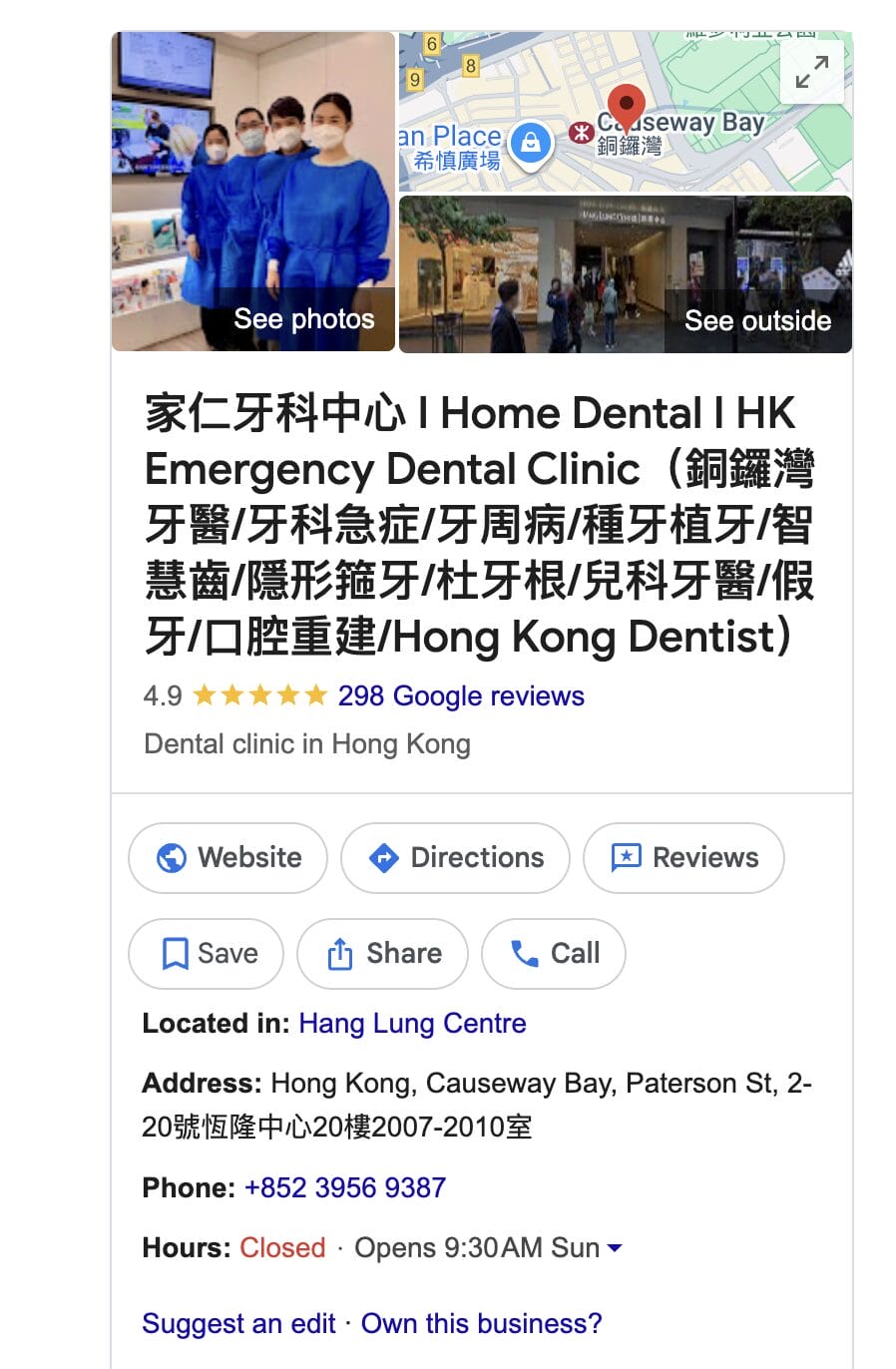
Task: Click the phone handset icon on Call button
Action: 521,953
